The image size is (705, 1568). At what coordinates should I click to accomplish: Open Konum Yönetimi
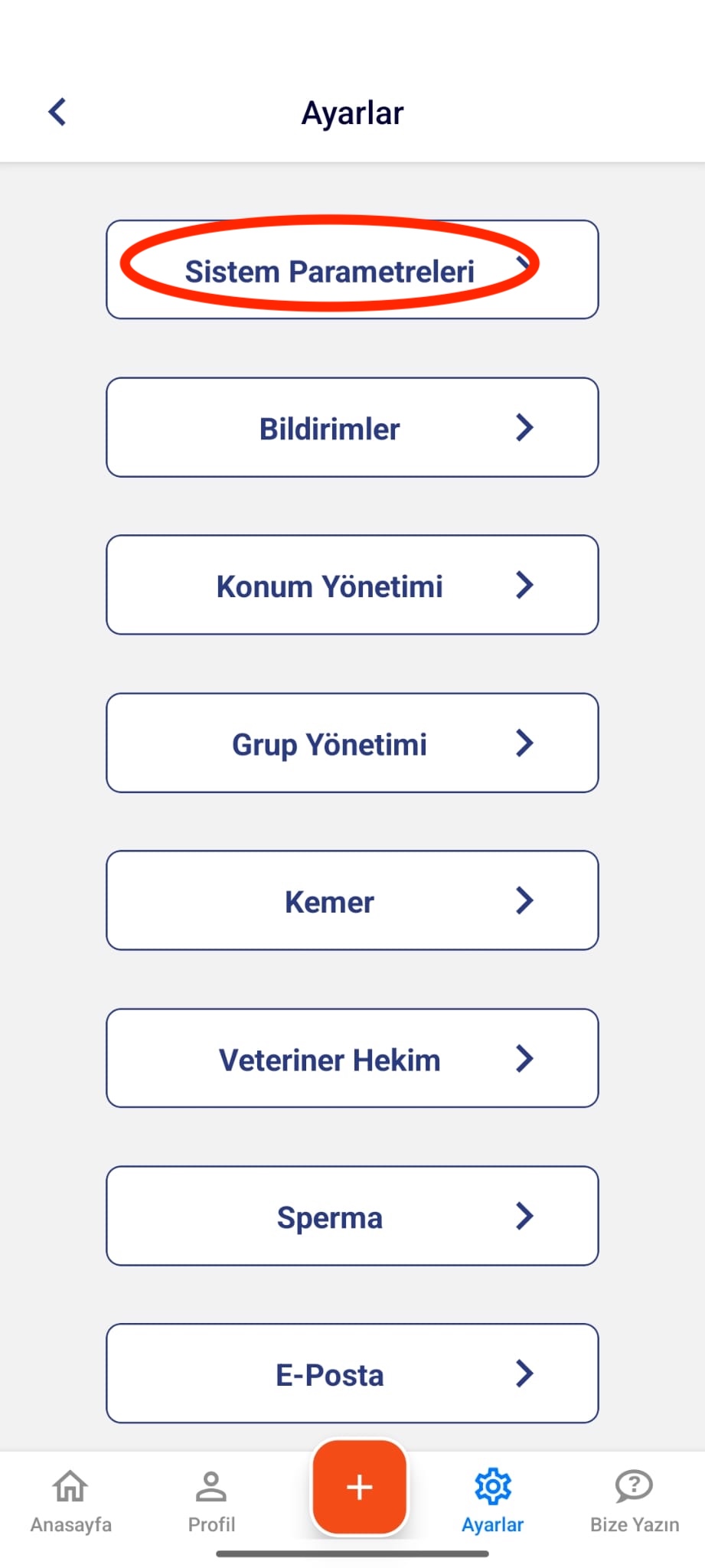tap(352, 586)
